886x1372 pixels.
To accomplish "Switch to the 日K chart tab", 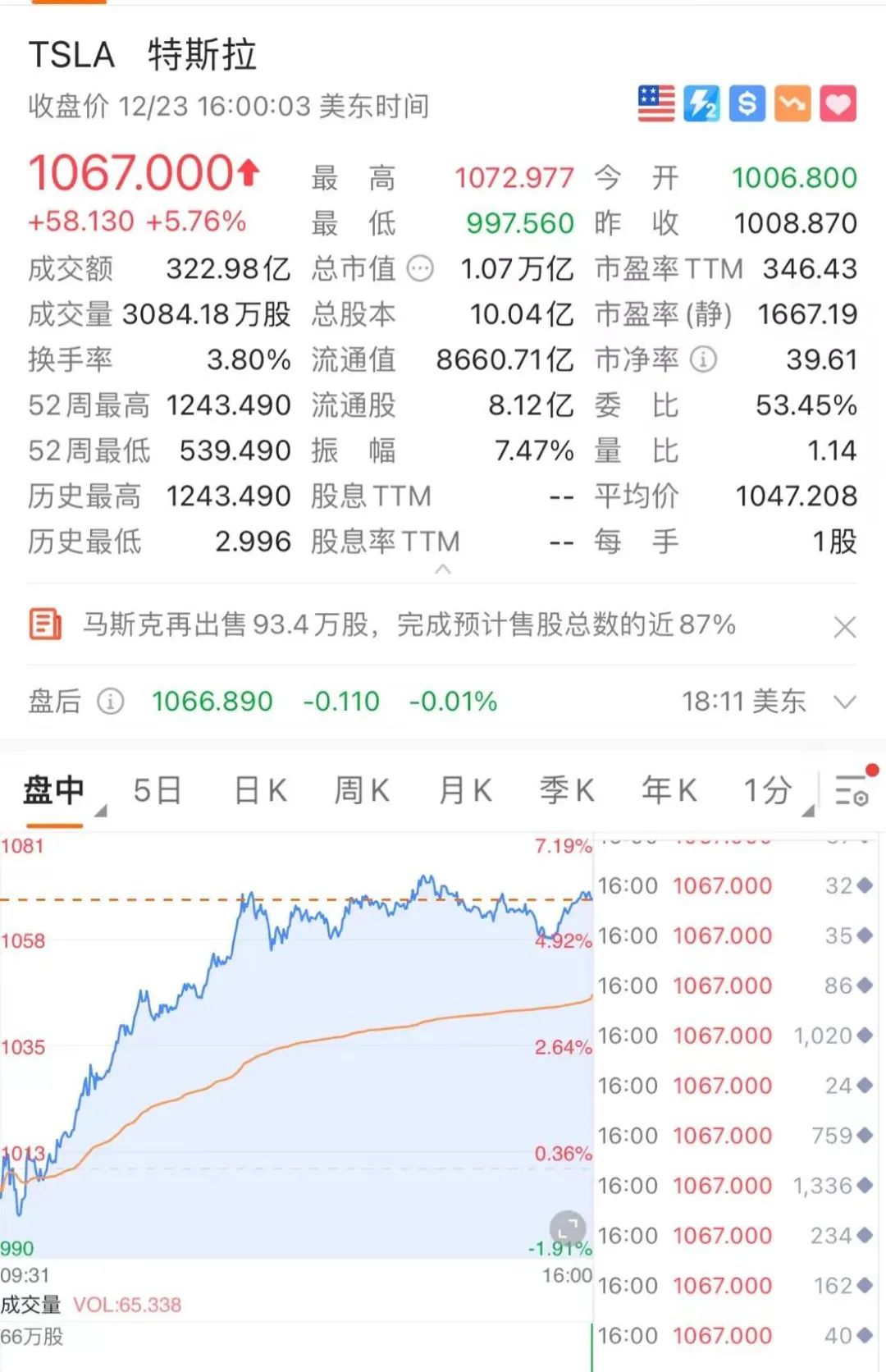I will (x=260, y=791).
